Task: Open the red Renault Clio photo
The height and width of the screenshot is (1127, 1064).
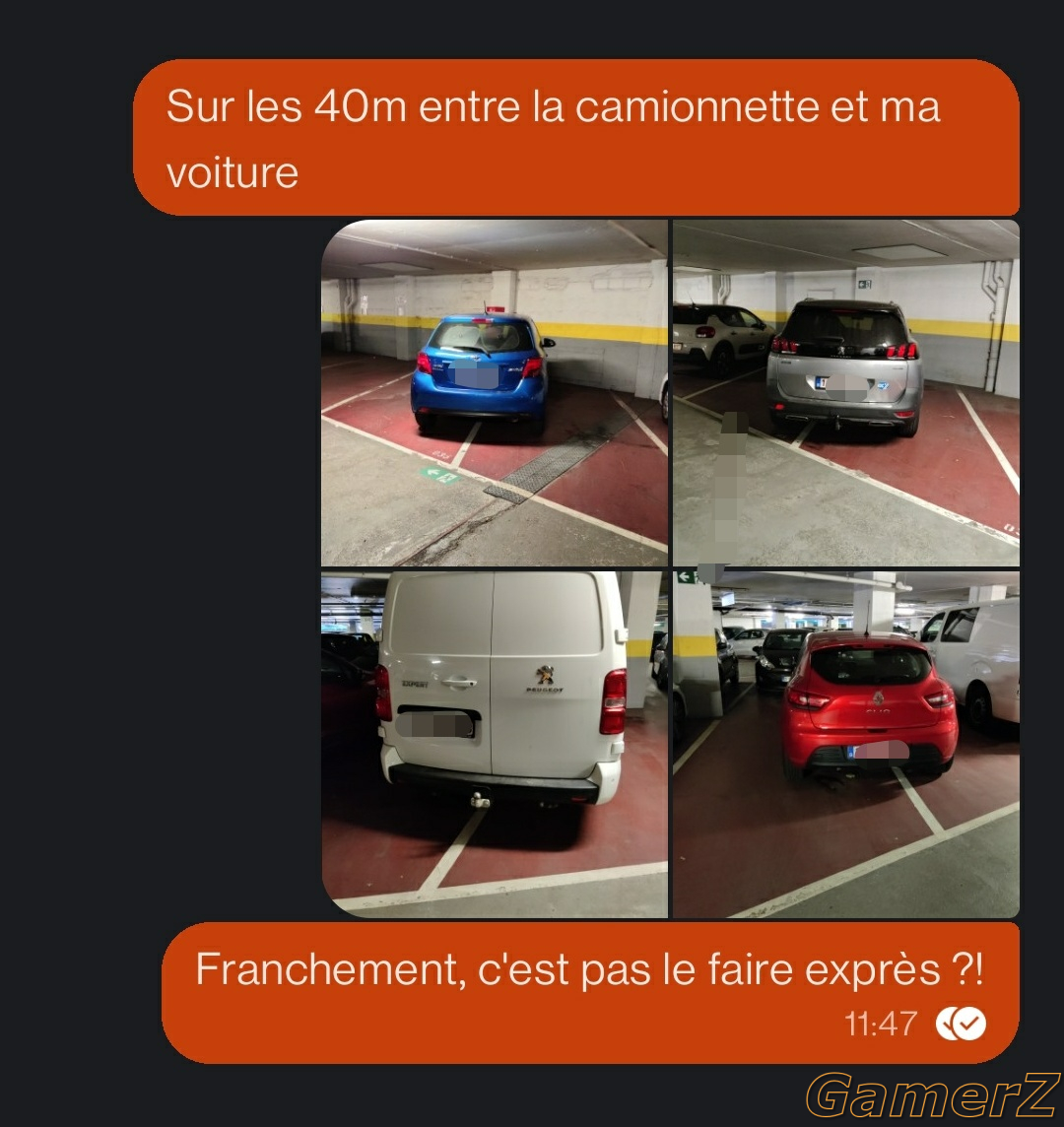Action: [x=845, y=744]
